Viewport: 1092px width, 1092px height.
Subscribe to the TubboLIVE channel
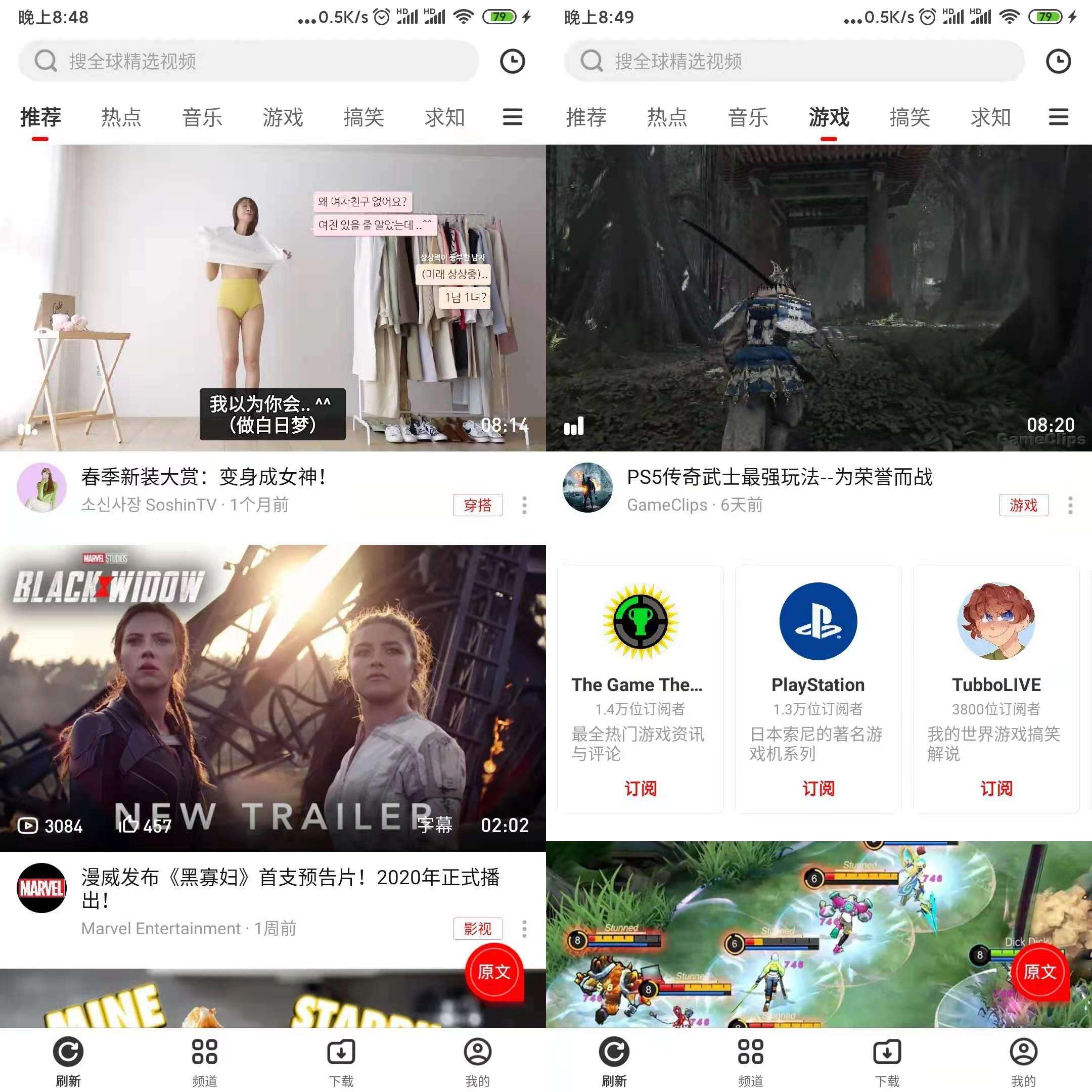point(996,788)
